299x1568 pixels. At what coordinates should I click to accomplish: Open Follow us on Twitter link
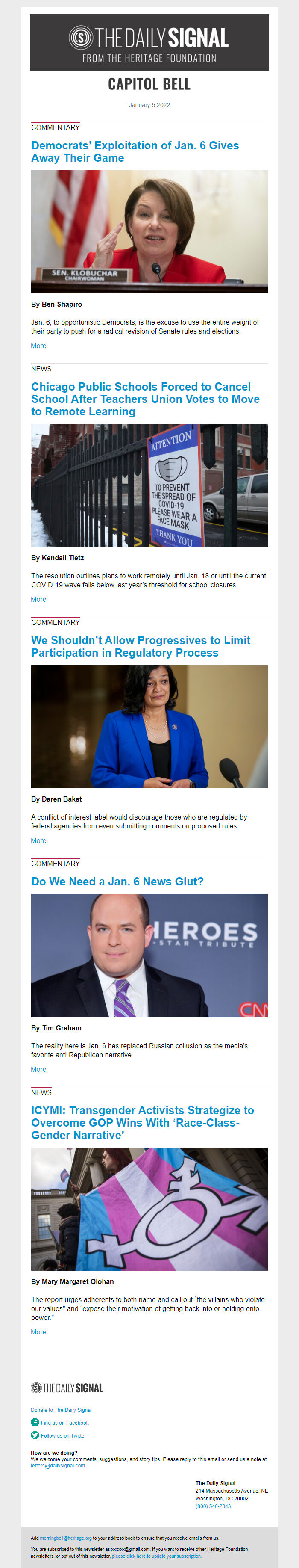click(x=63, y=1435)
